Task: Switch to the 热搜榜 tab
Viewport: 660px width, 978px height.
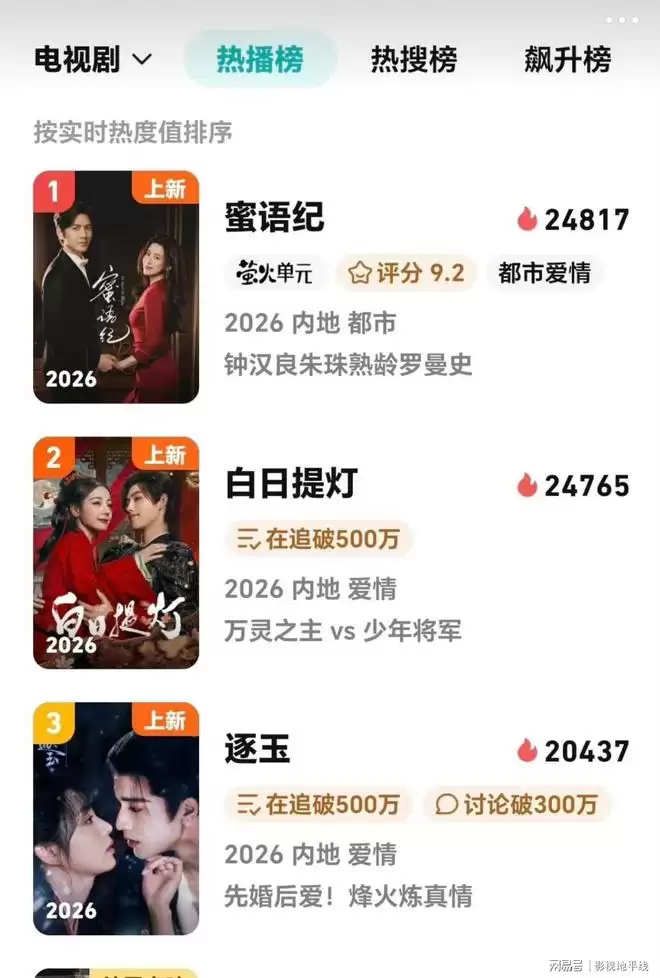Action: tap(414, 60)
